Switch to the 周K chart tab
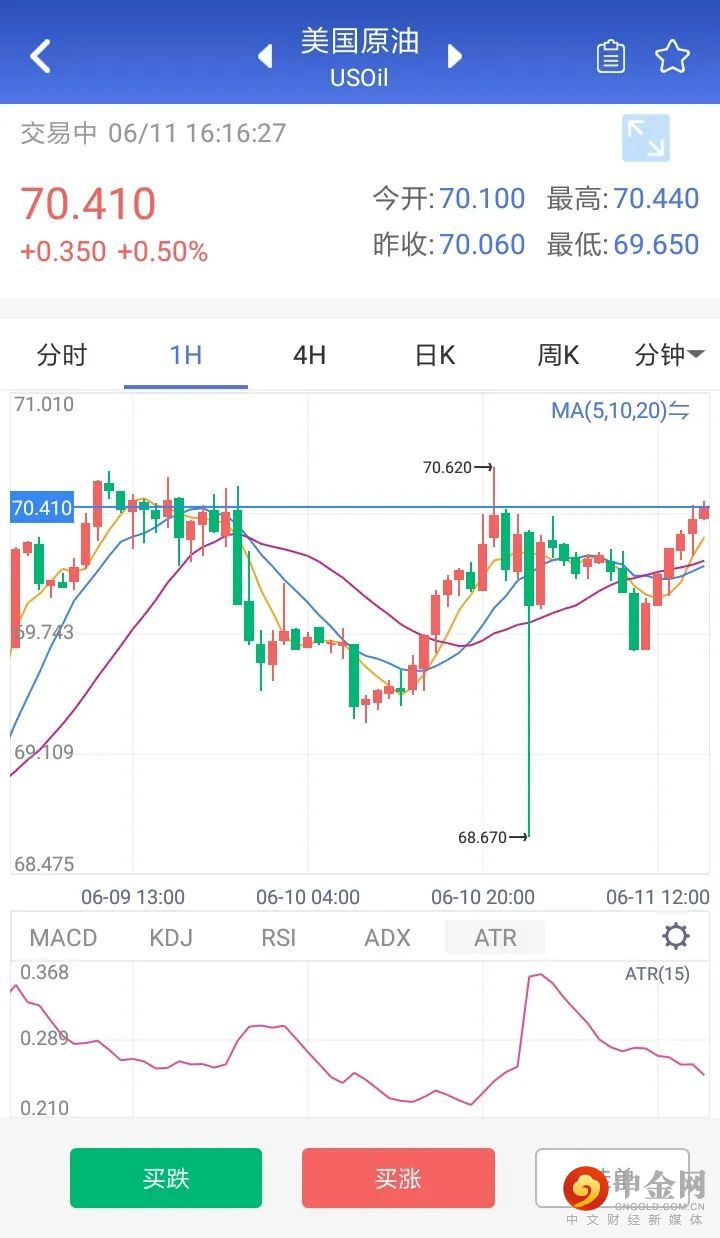720x1238 pixels. 558,355
